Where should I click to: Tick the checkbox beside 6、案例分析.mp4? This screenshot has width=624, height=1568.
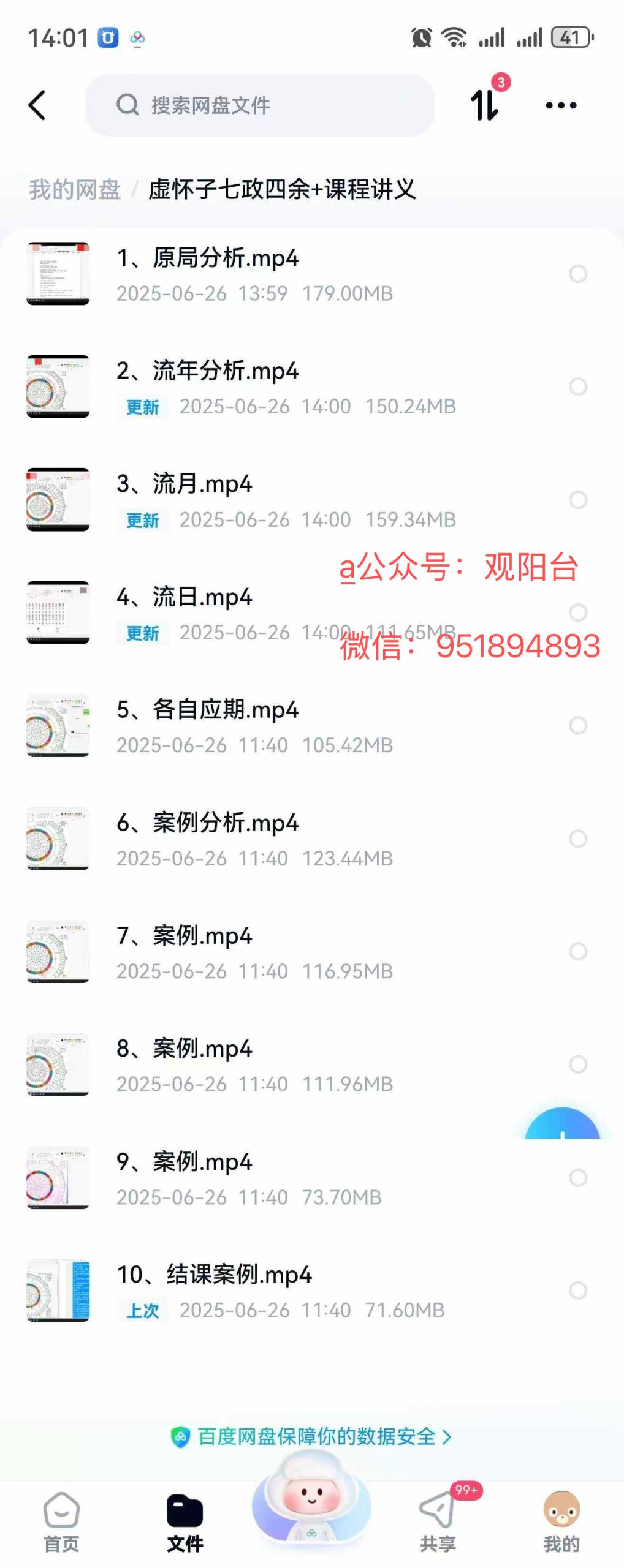click(577, 839)
